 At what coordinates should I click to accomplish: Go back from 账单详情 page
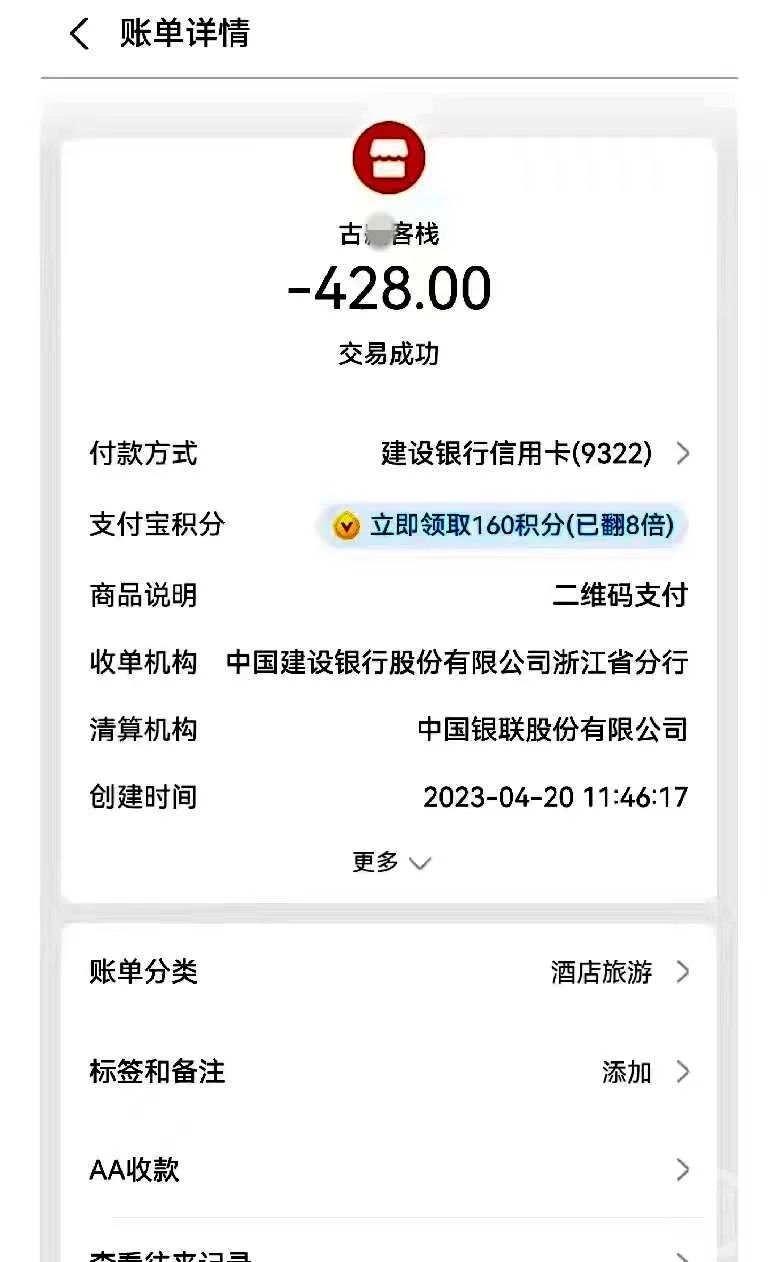(79, 35)
